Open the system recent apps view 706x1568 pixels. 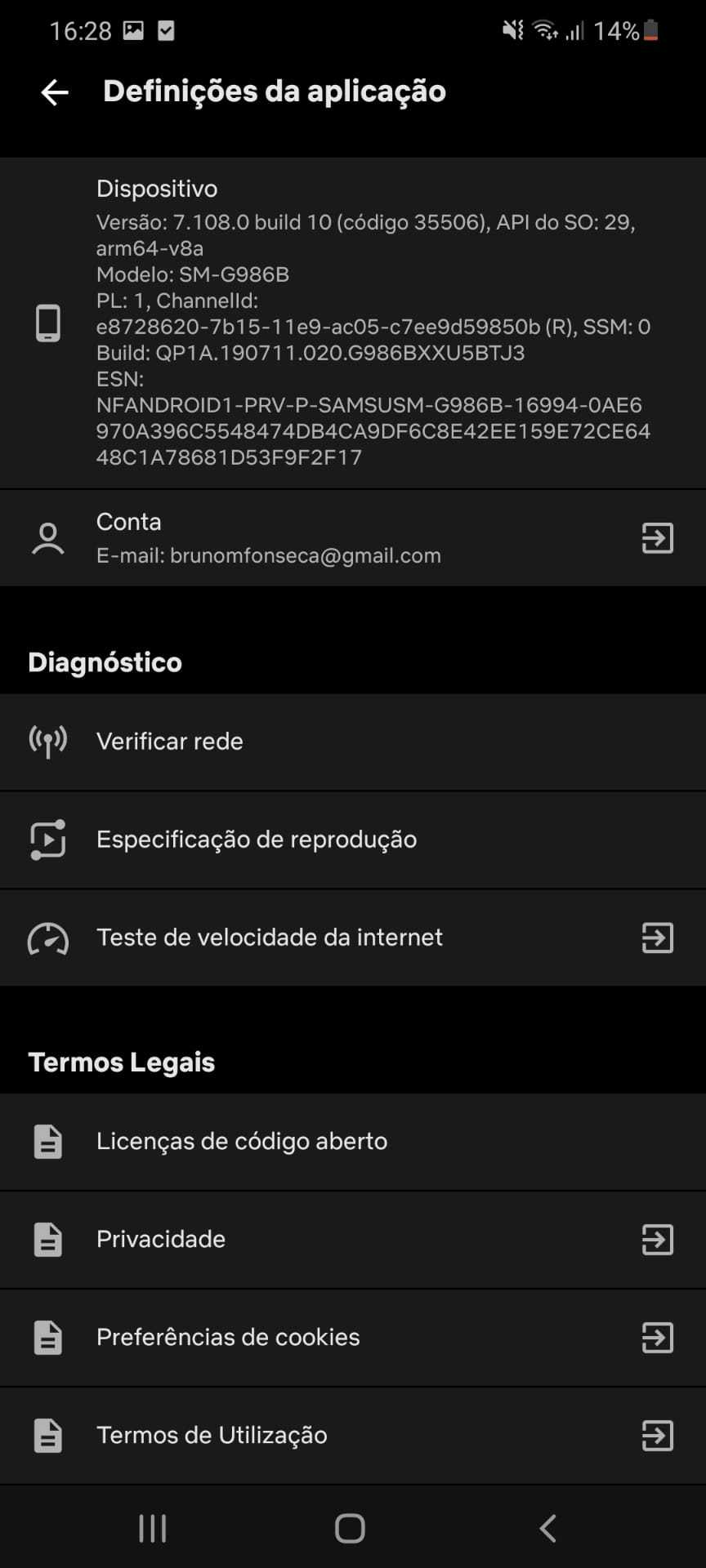[x=153, y=1528]
